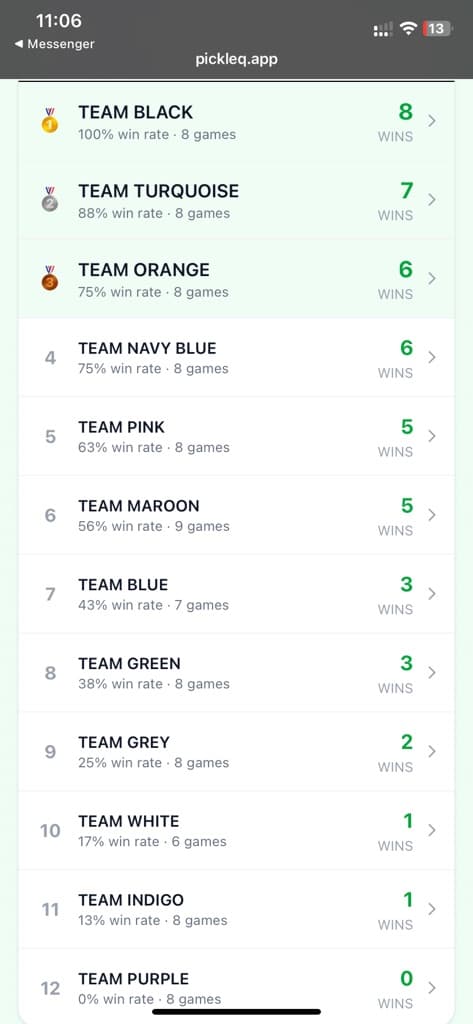Show Team Green's details
473x1024 pixels.
coord(236,673)
